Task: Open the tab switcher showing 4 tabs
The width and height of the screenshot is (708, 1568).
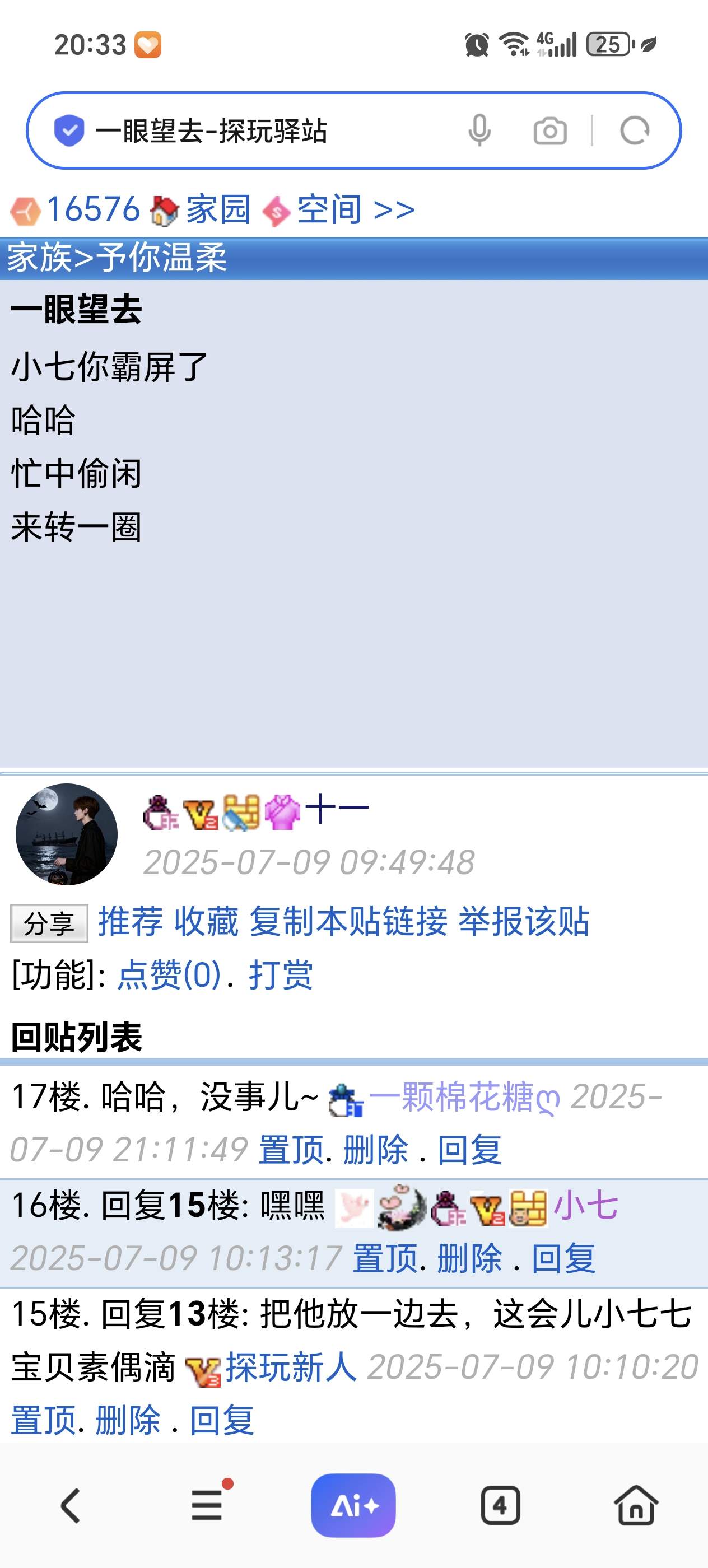Action: coord(500,1505)
